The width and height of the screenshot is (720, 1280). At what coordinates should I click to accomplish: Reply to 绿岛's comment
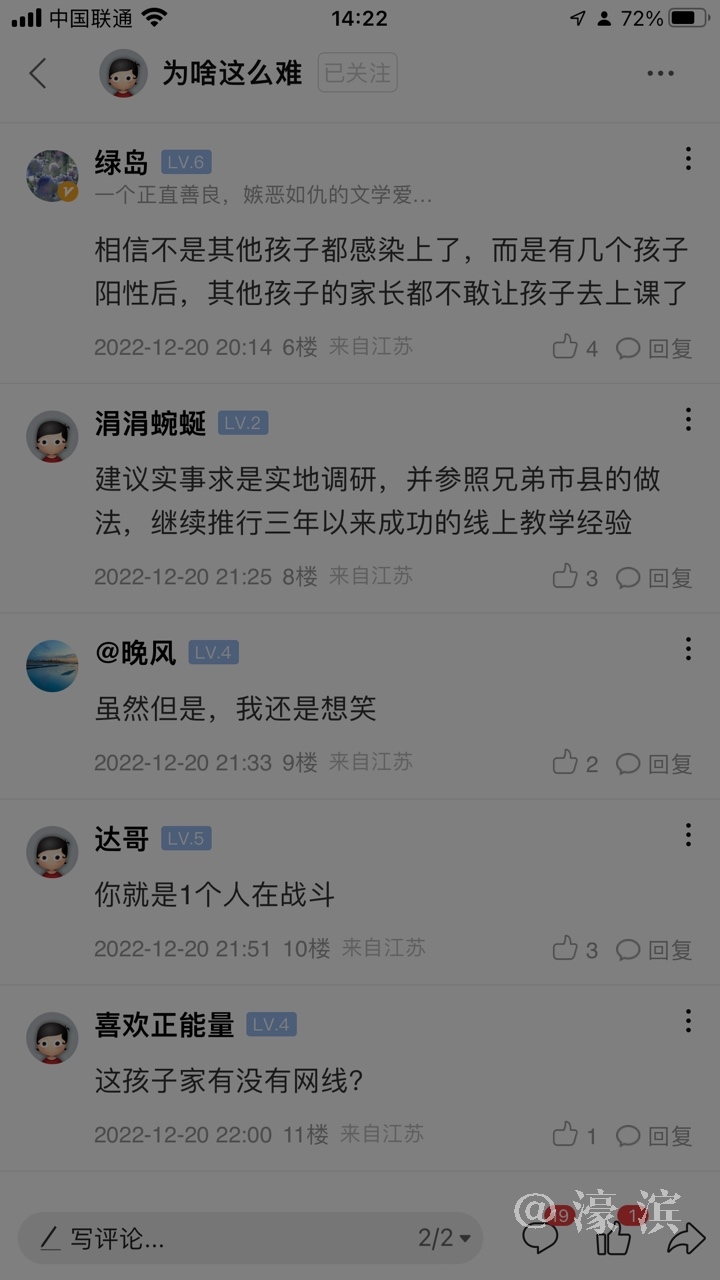[x=656, y=348]
